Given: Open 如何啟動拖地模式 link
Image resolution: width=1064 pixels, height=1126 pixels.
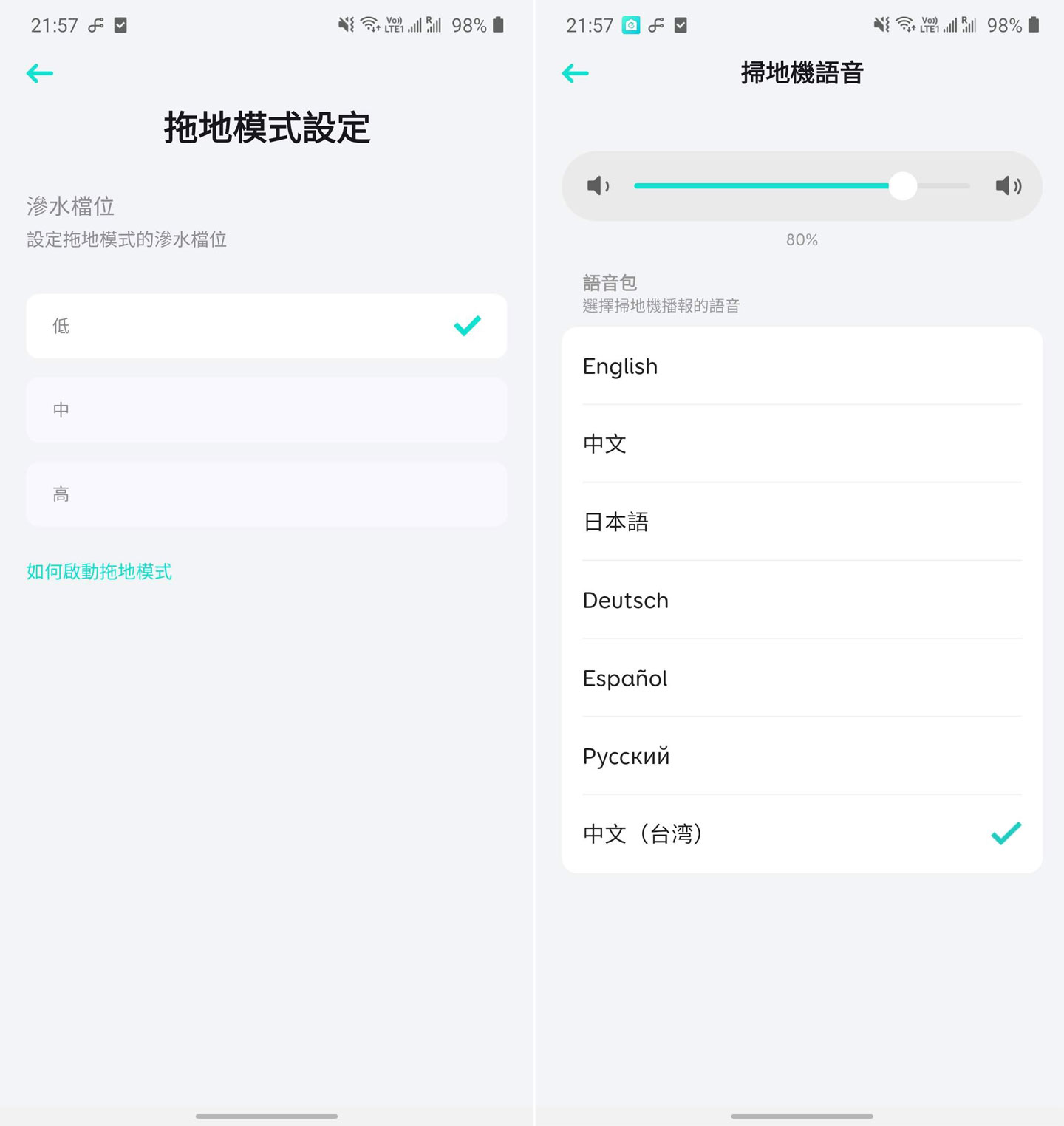Looking at the screenshot, I should click(99, 571).
